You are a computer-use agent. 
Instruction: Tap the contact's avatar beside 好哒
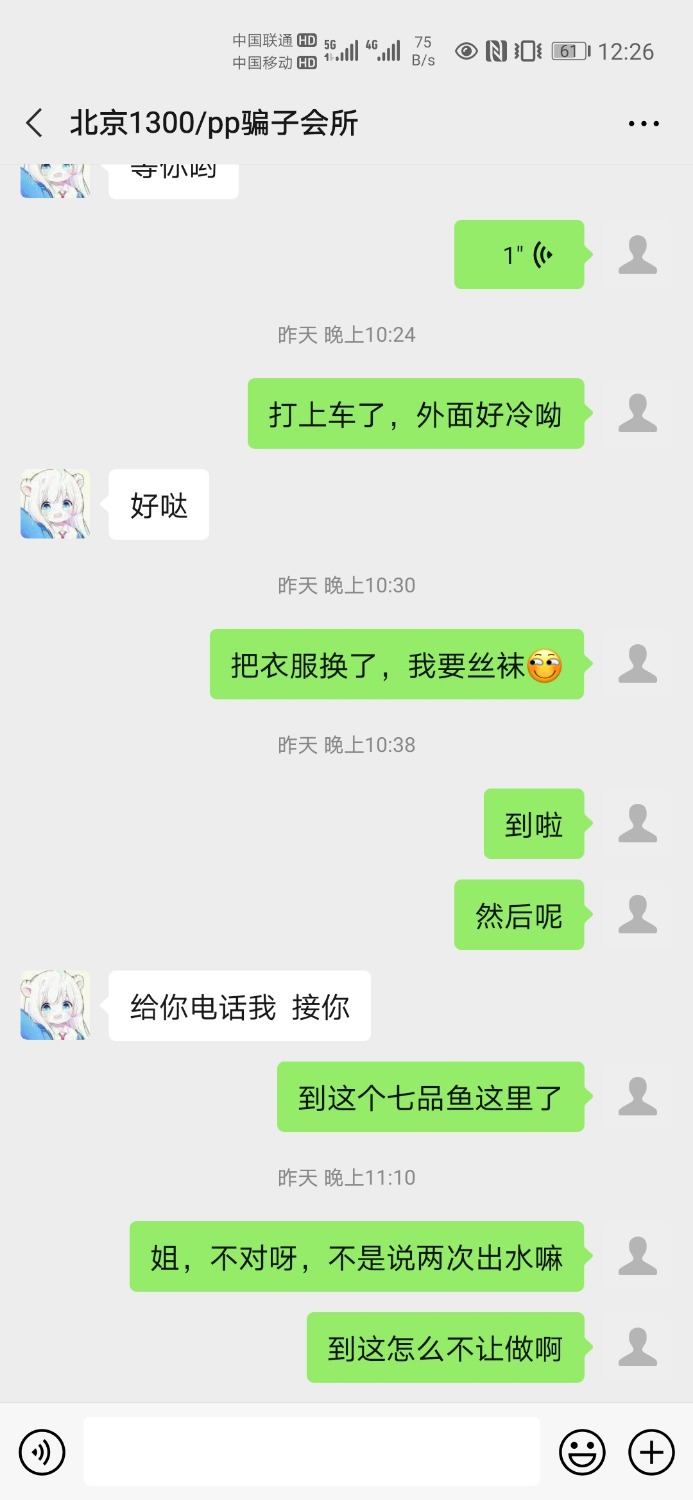[55, 504]
